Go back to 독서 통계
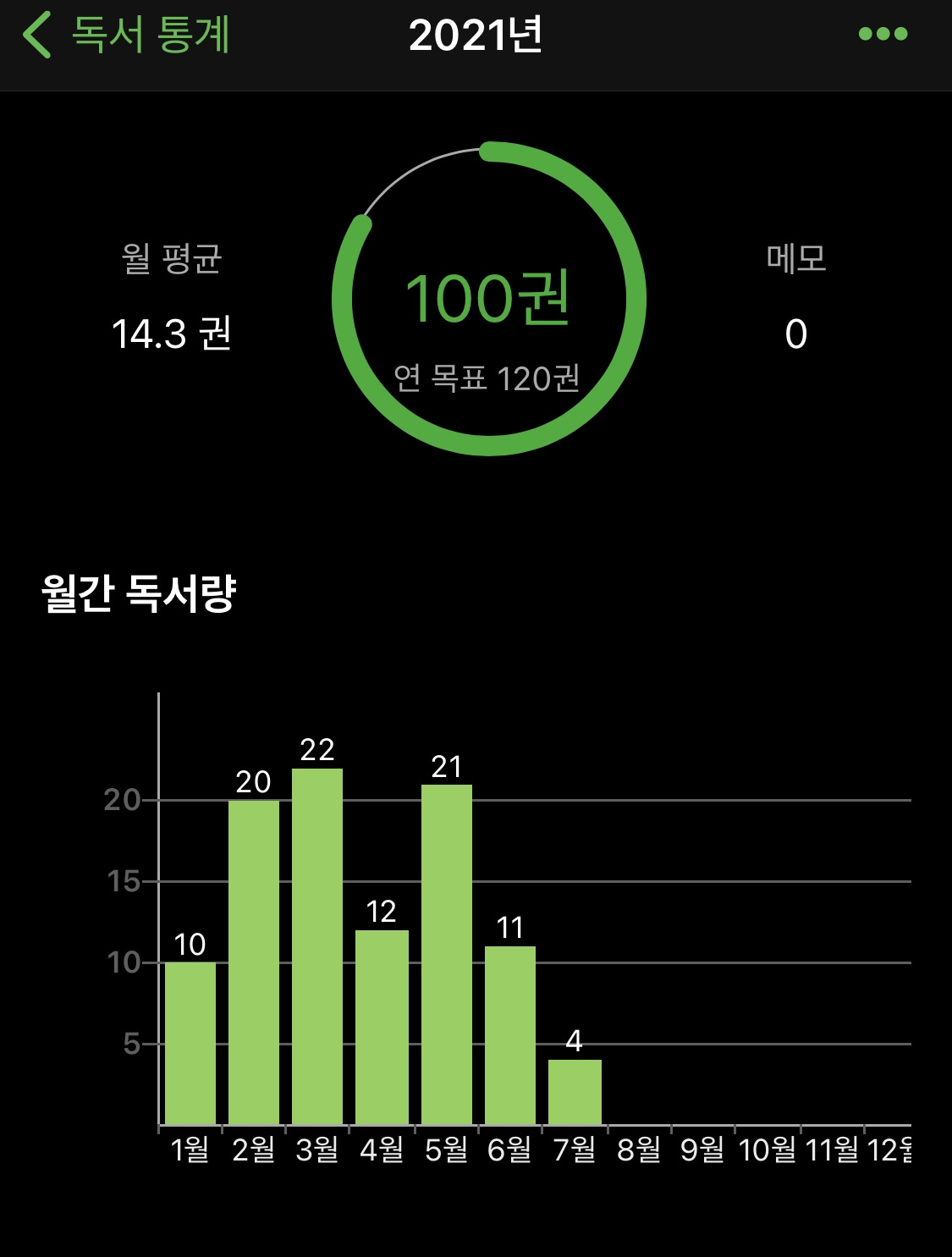The width and height of the screenshot is (952, 1257). pyautogui.click(x=127, y=36)
